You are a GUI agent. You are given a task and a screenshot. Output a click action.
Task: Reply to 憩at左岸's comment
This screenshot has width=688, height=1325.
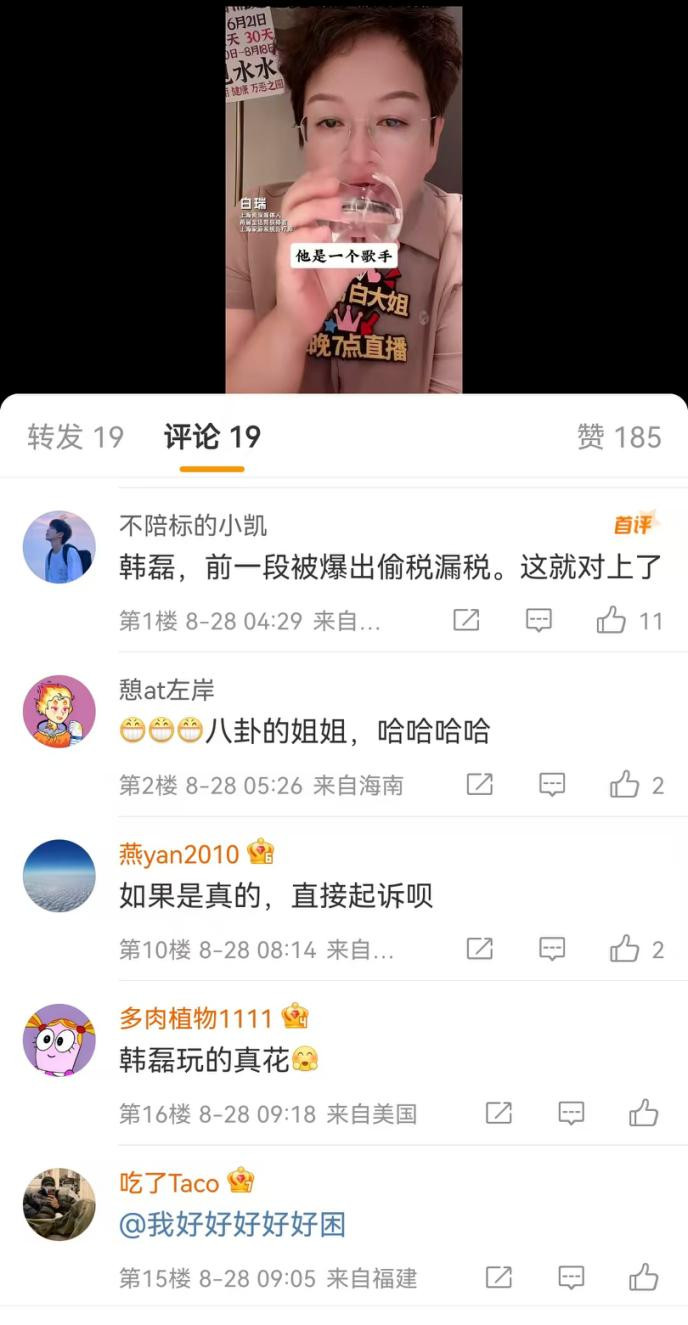pyautogui.click(x=552, y=785)
